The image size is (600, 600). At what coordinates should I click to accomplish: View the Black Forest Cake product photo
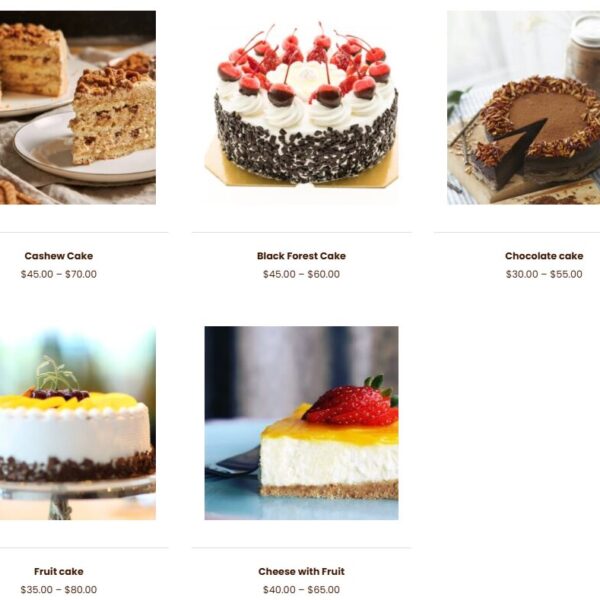coord(301,107)
